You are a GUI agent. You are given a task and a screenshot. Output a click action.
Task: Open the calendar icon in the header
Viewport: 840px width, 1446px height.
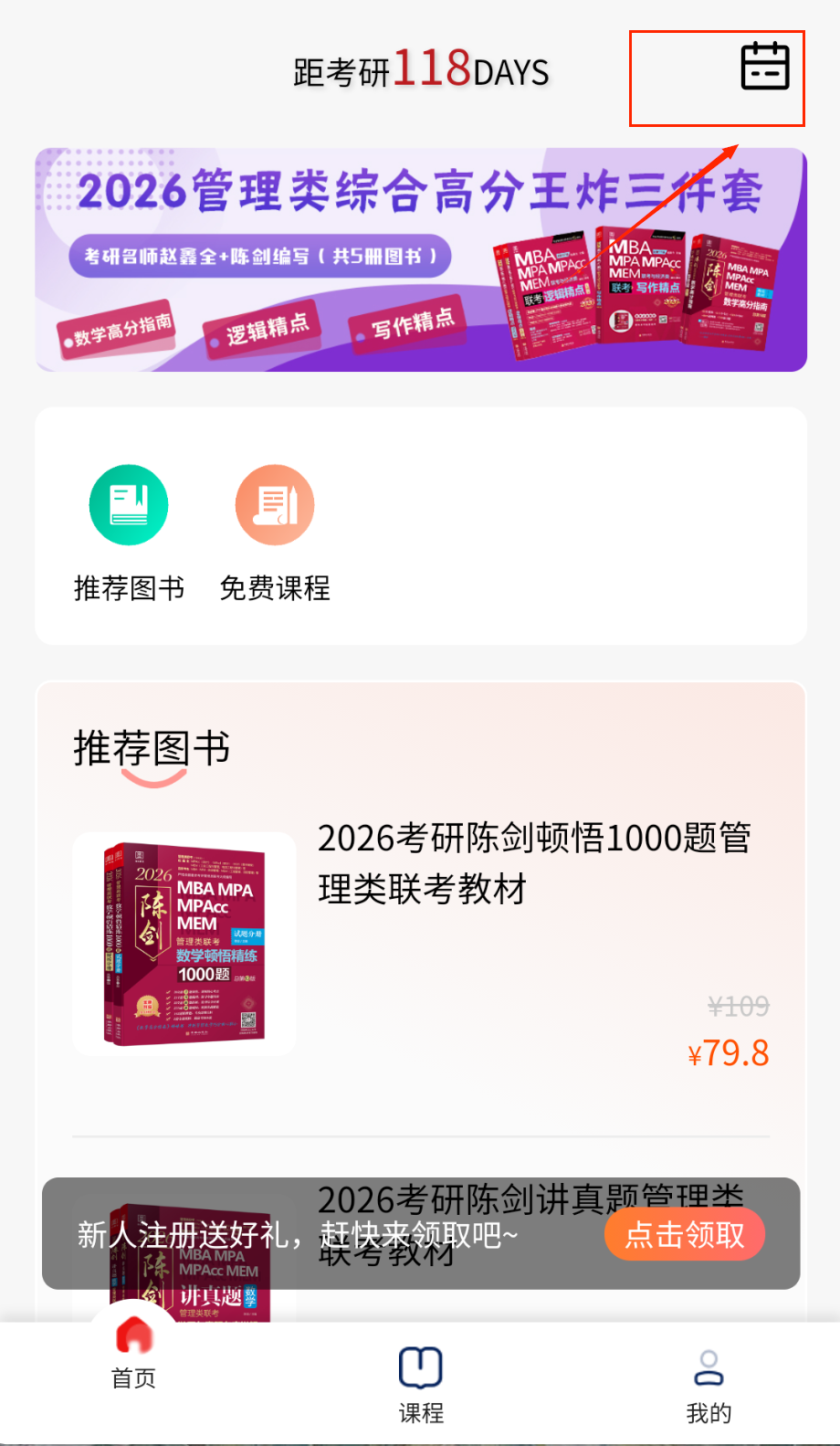tap(764, 67)
